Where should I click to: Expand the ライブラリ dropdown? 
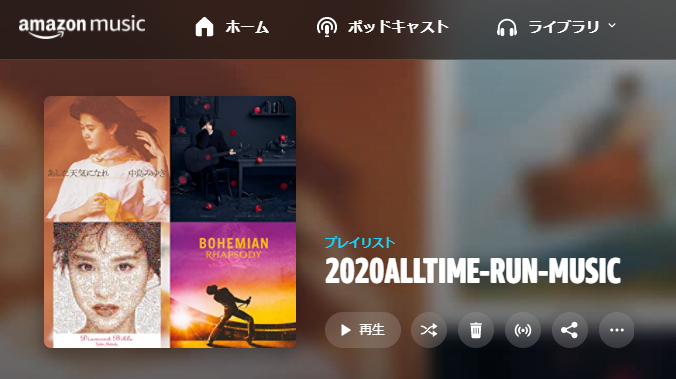(x=556, y=27)
